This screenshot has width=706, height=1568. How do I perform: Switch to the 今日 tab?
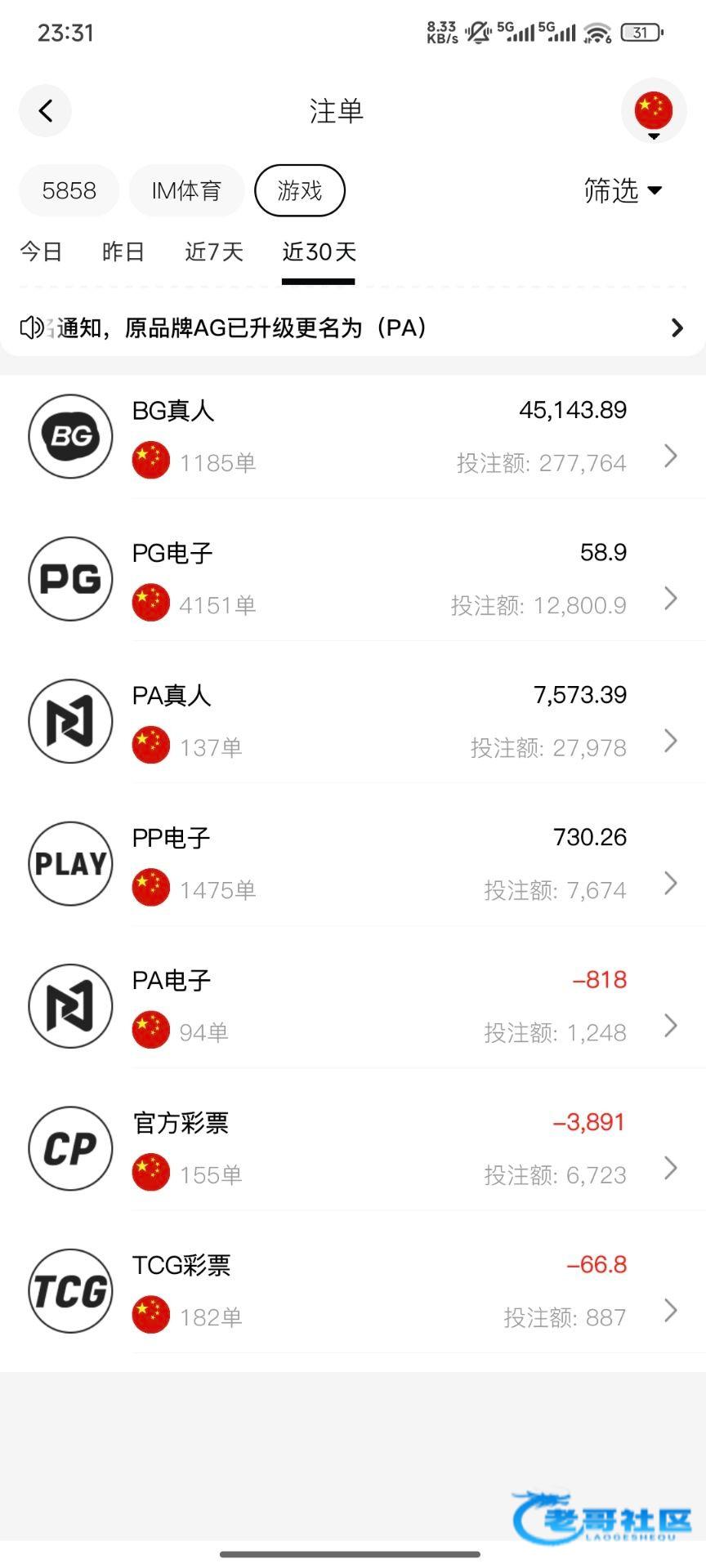coord(41,252)
